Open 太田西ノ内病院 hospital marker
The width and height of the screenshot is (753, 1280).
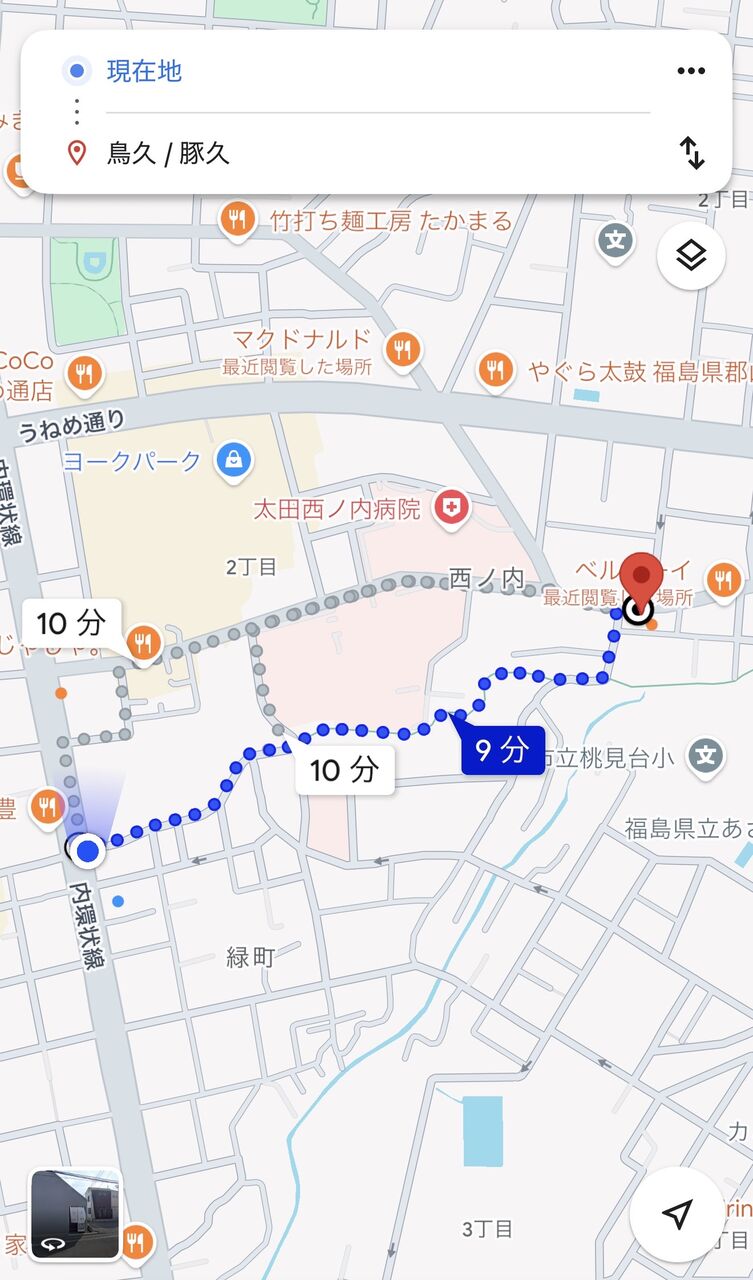point(451,508)
